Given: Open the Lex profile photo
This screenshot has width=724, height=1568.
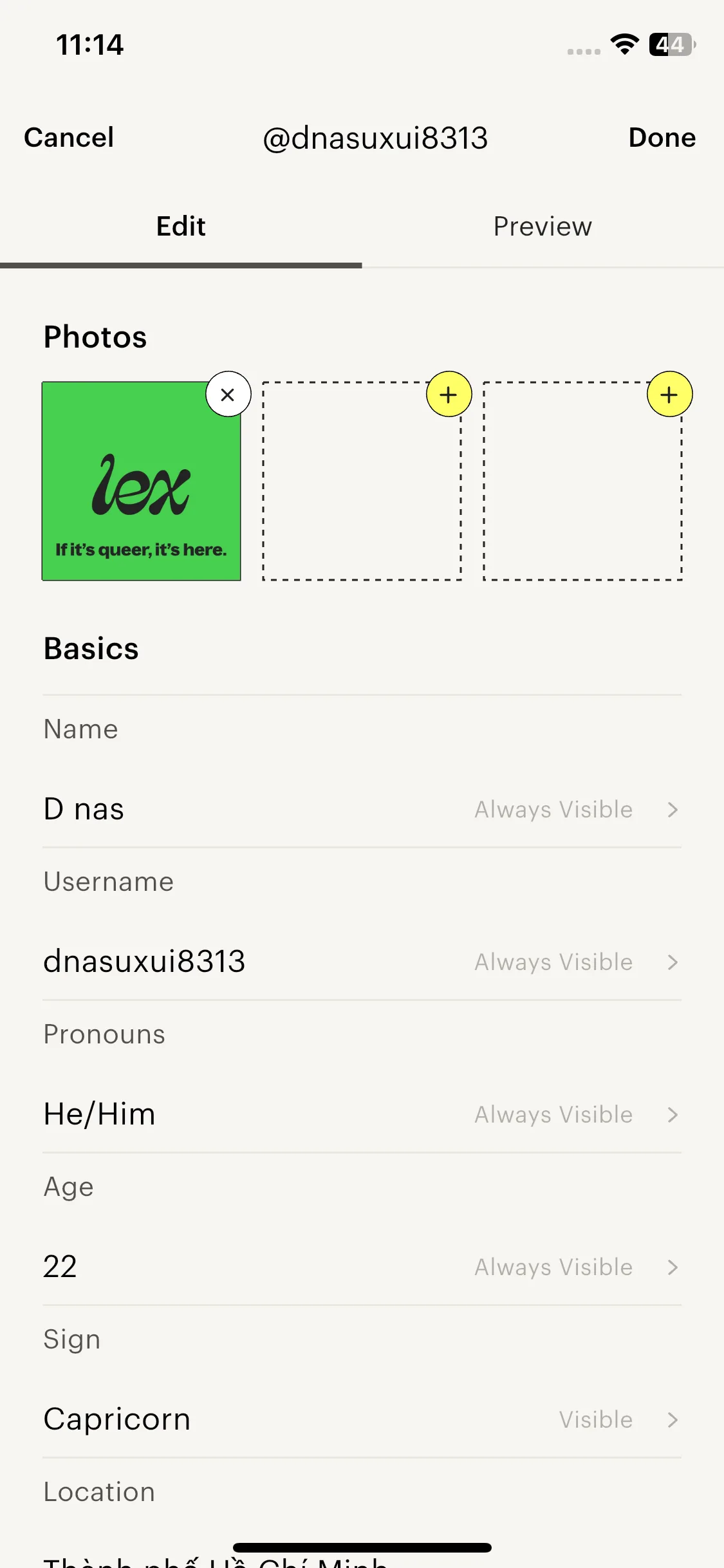Looking at the screenshot, I should click(x=141, y=489).
